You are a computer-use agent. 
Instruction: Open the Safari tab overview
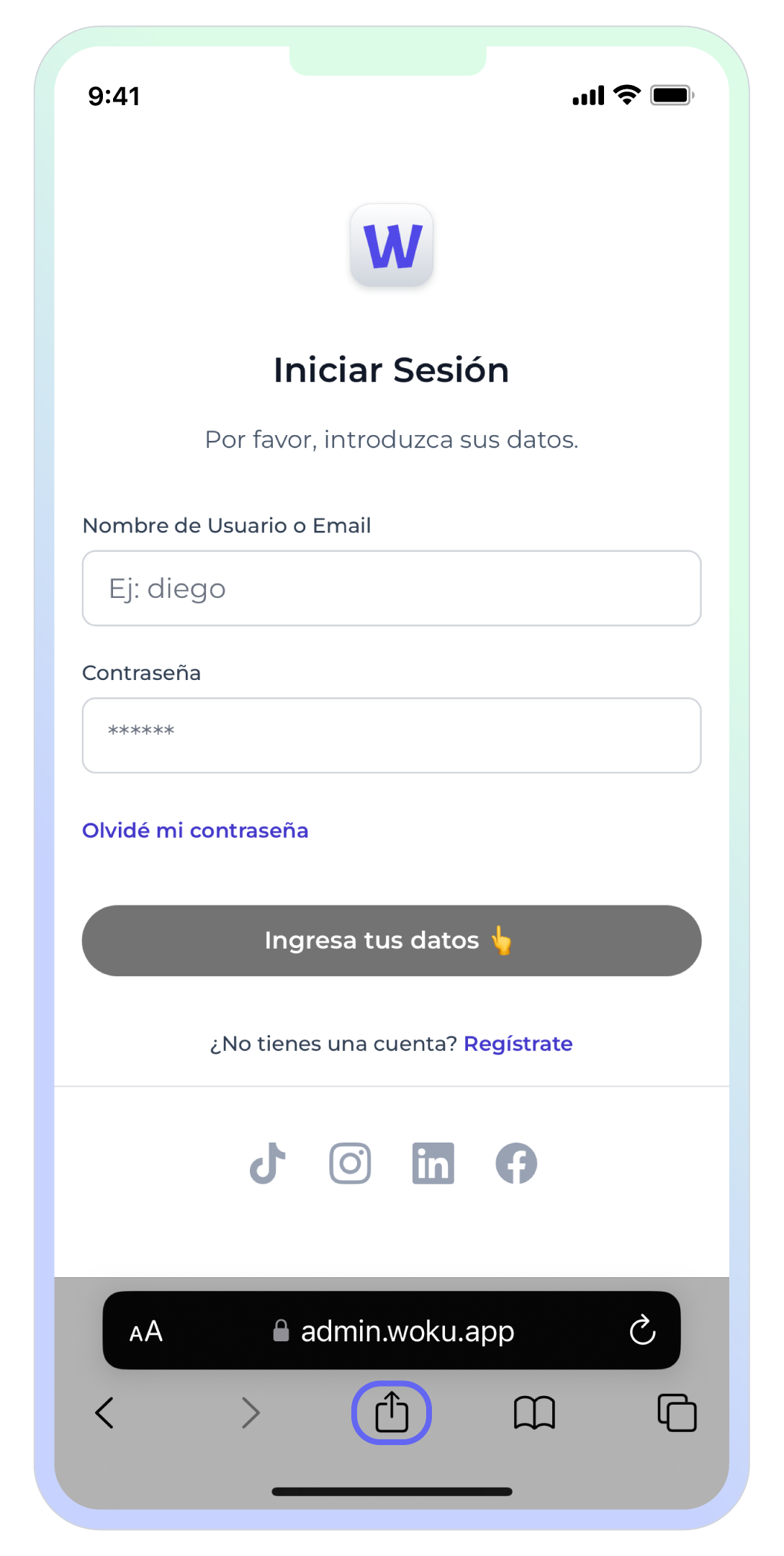point(675,1413)
